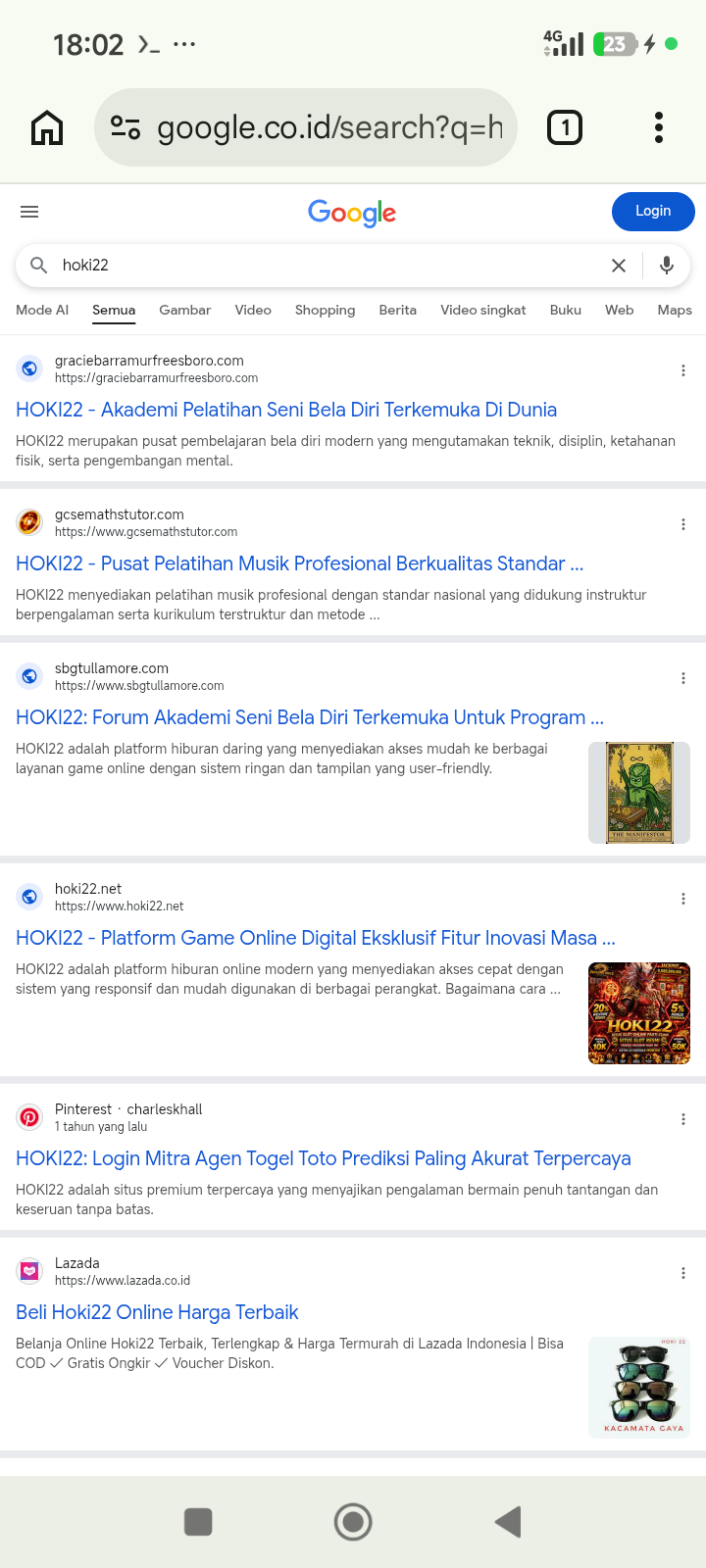The height and width of the screenshot is (1568, 706).
Task: Go back using the system back button
Action: pyautogui.click(x=508, y=1522)
